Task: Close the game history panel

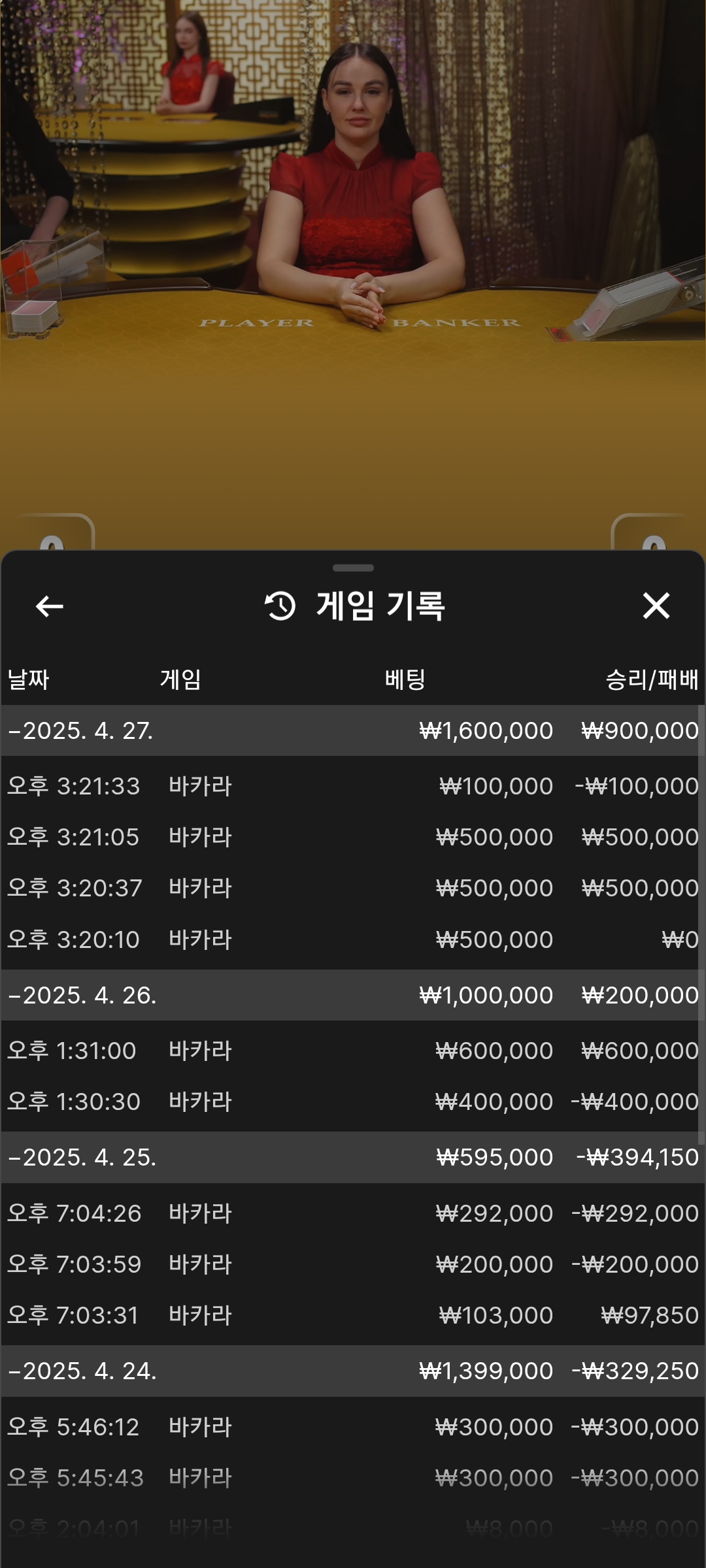Action: click(656, 606)
